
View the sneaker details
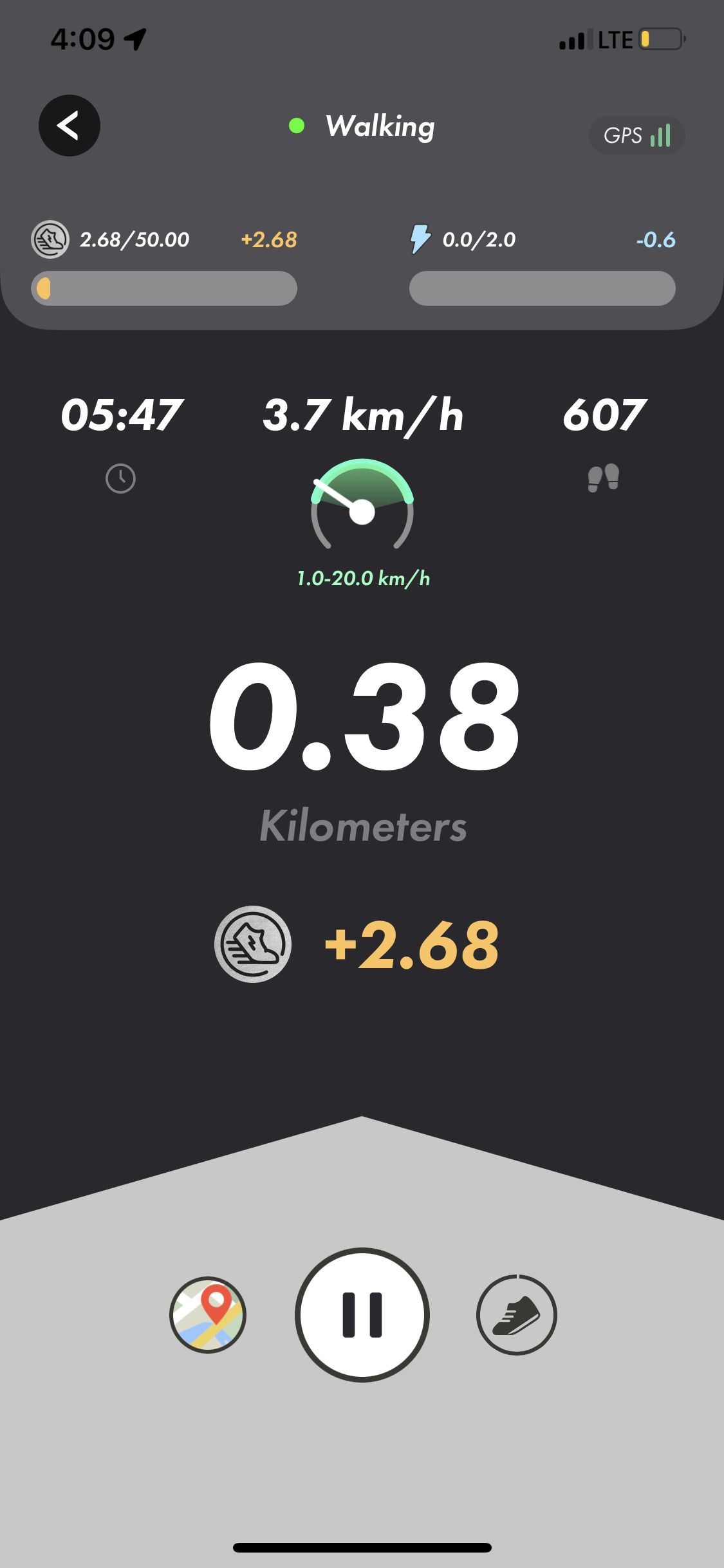516,1314
